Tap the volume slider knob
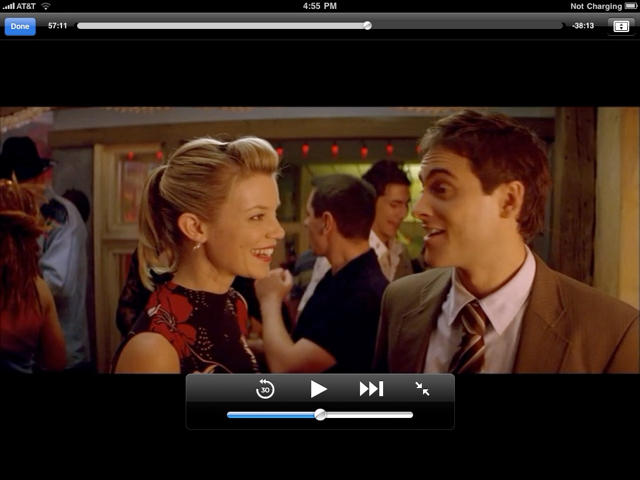The image size is (640, 480). [x=320, y=414]
